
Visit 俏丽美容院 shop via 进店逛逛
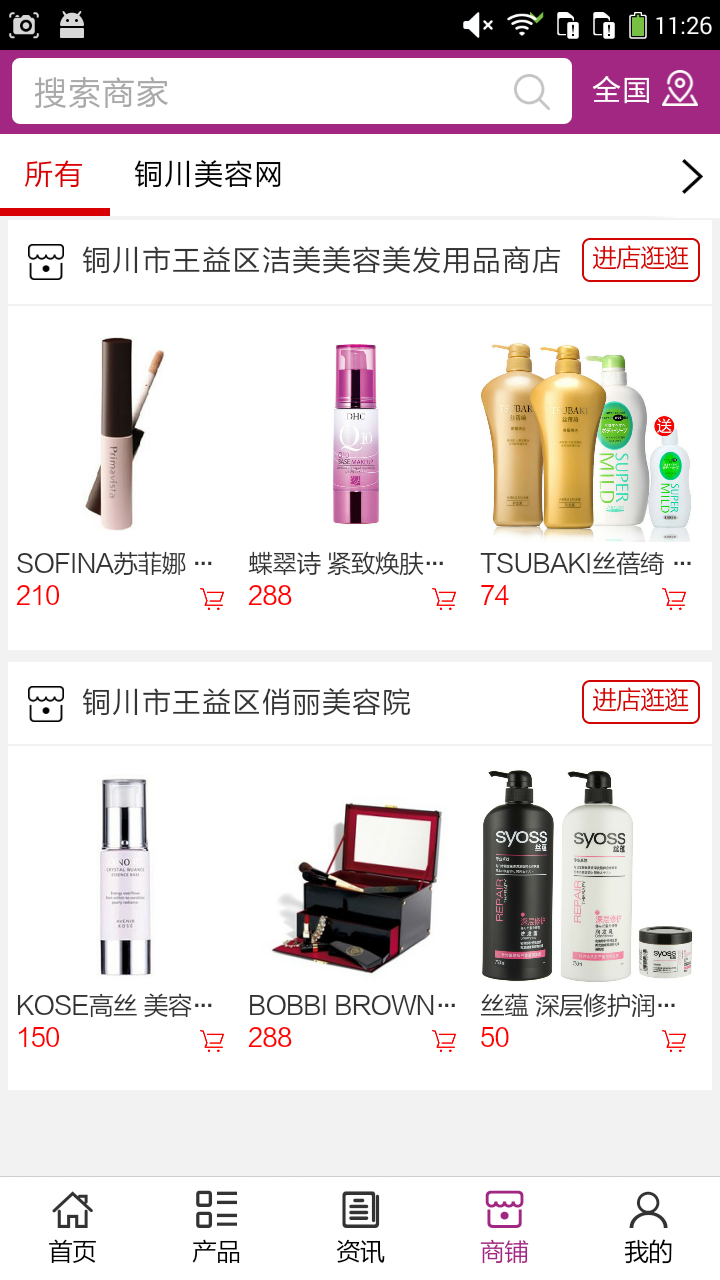[x=640, y=702]
